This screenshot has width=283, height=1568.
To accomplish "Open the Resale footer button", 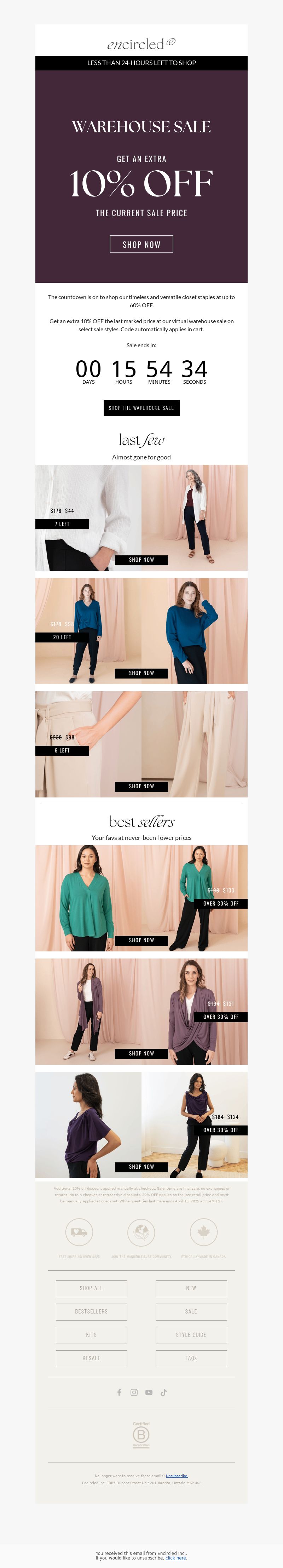I will [91, 1358].
